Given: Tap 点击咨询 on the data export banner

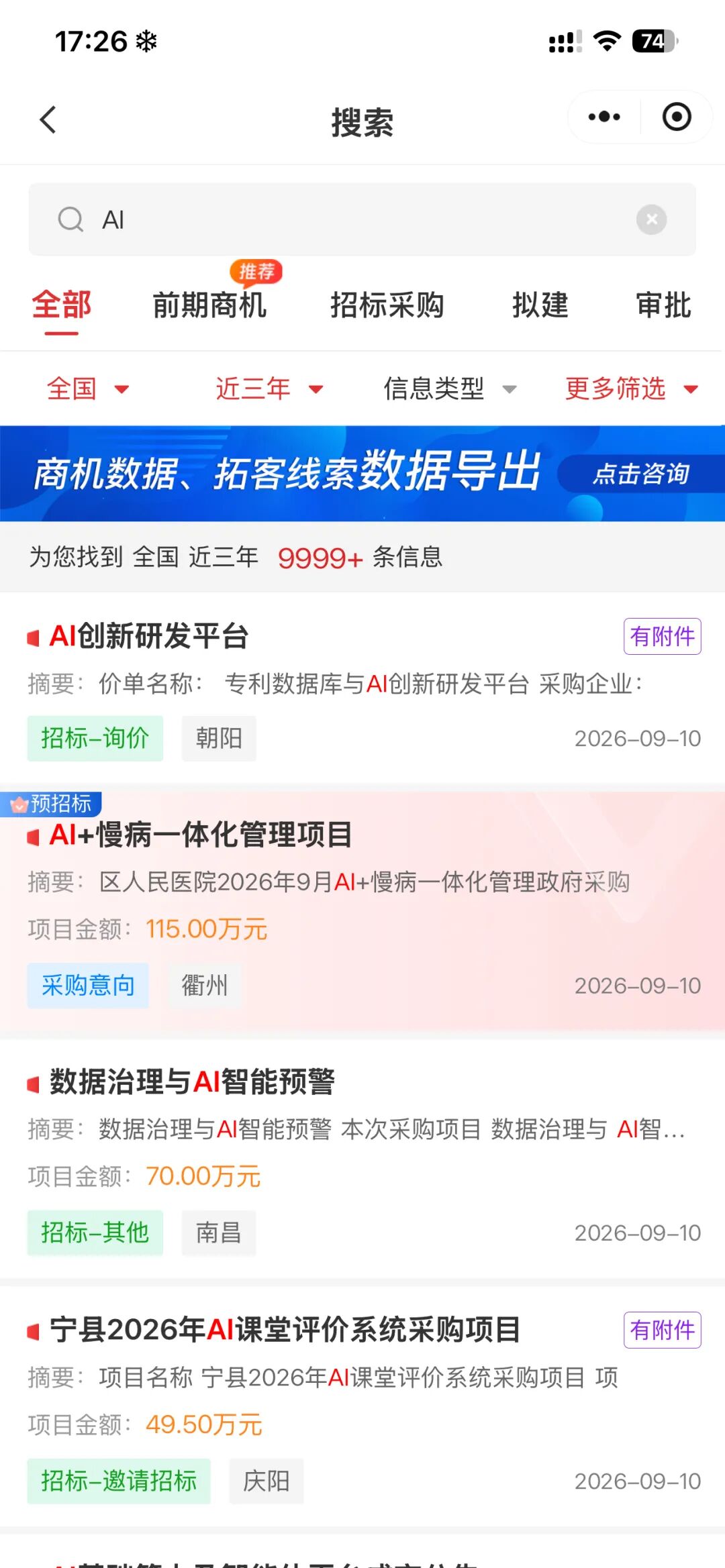Looking at the screenshot, I should pyautogui.click(x=641, y=474).
